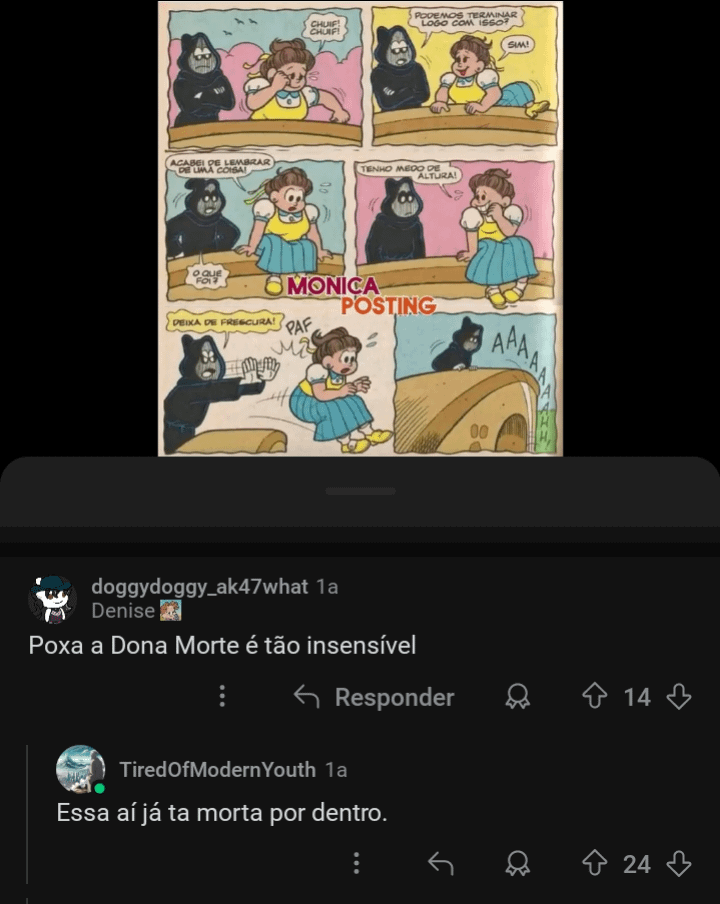Open the comic image post
This screenshot has height=904, width=720.
pos(360,228)
